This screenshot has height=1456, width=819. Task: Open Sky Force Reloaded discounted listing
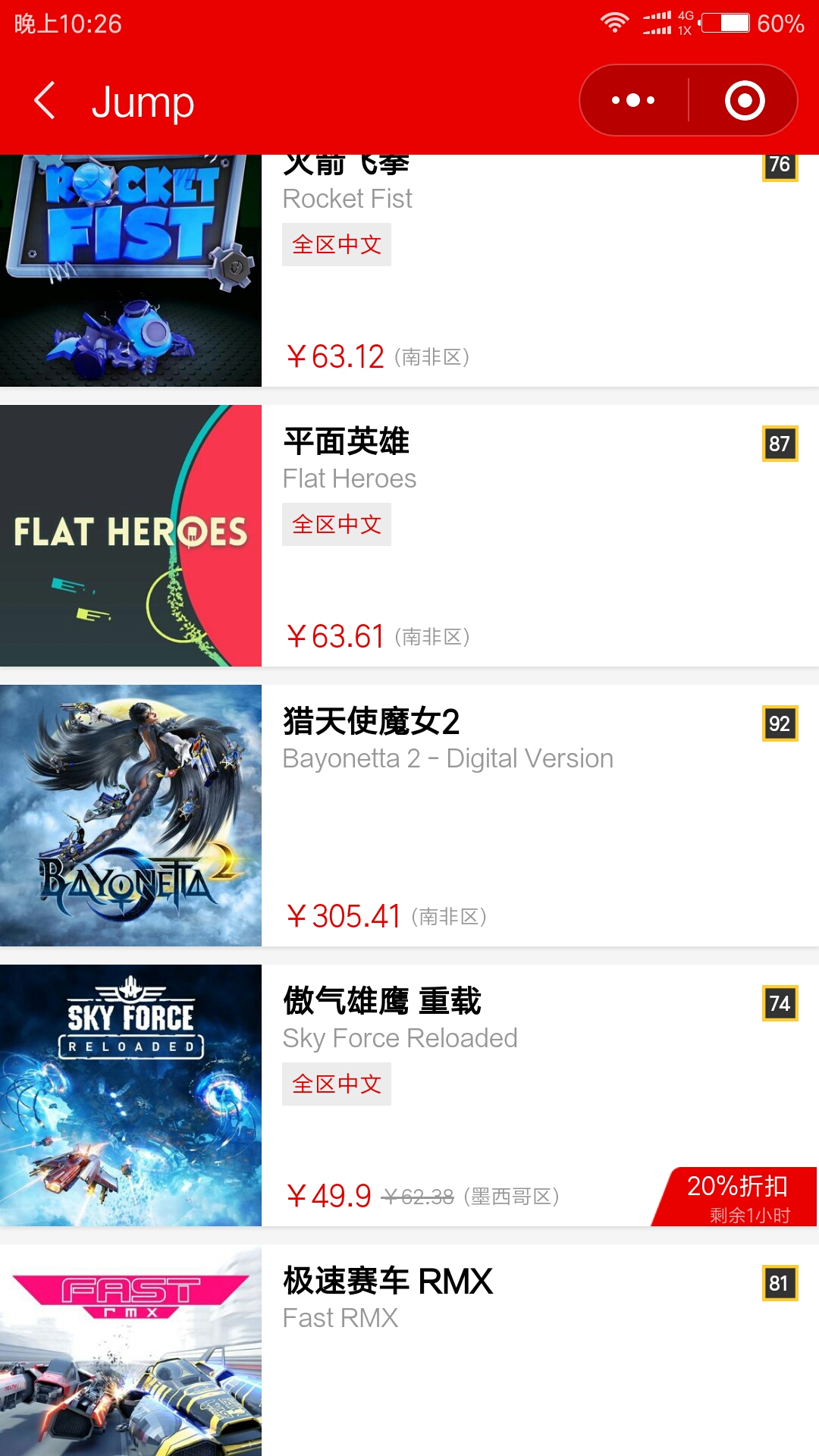[409, 1095]
